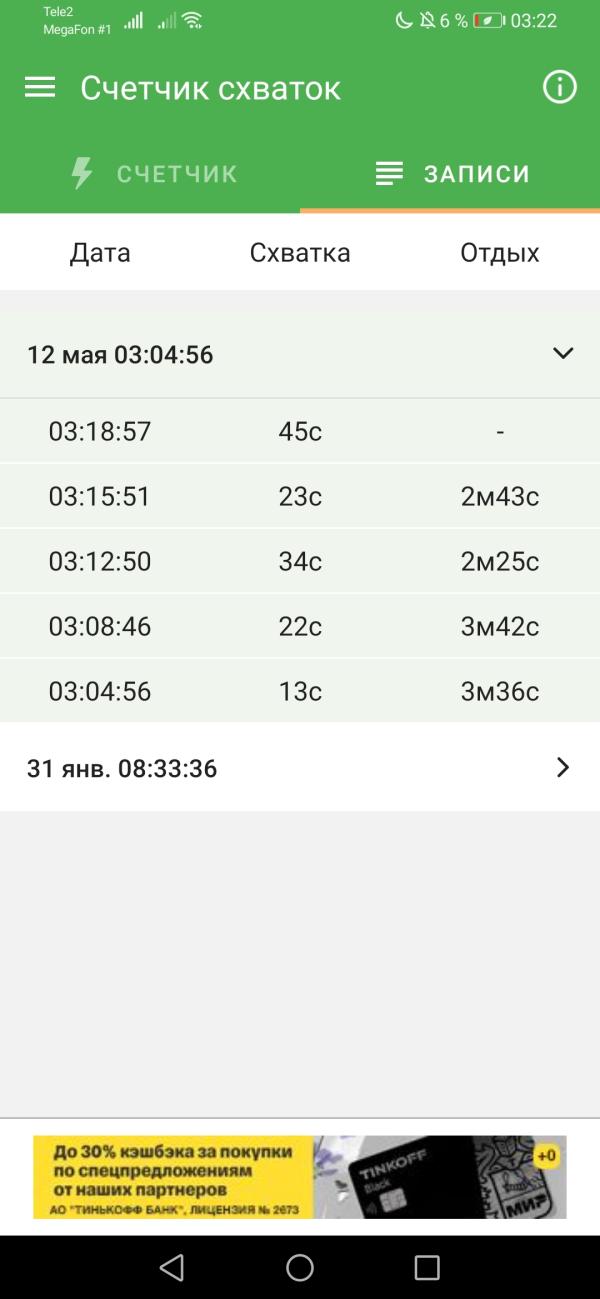Go back using system navigation bar
The image size is (600, 1299).
172,1268
